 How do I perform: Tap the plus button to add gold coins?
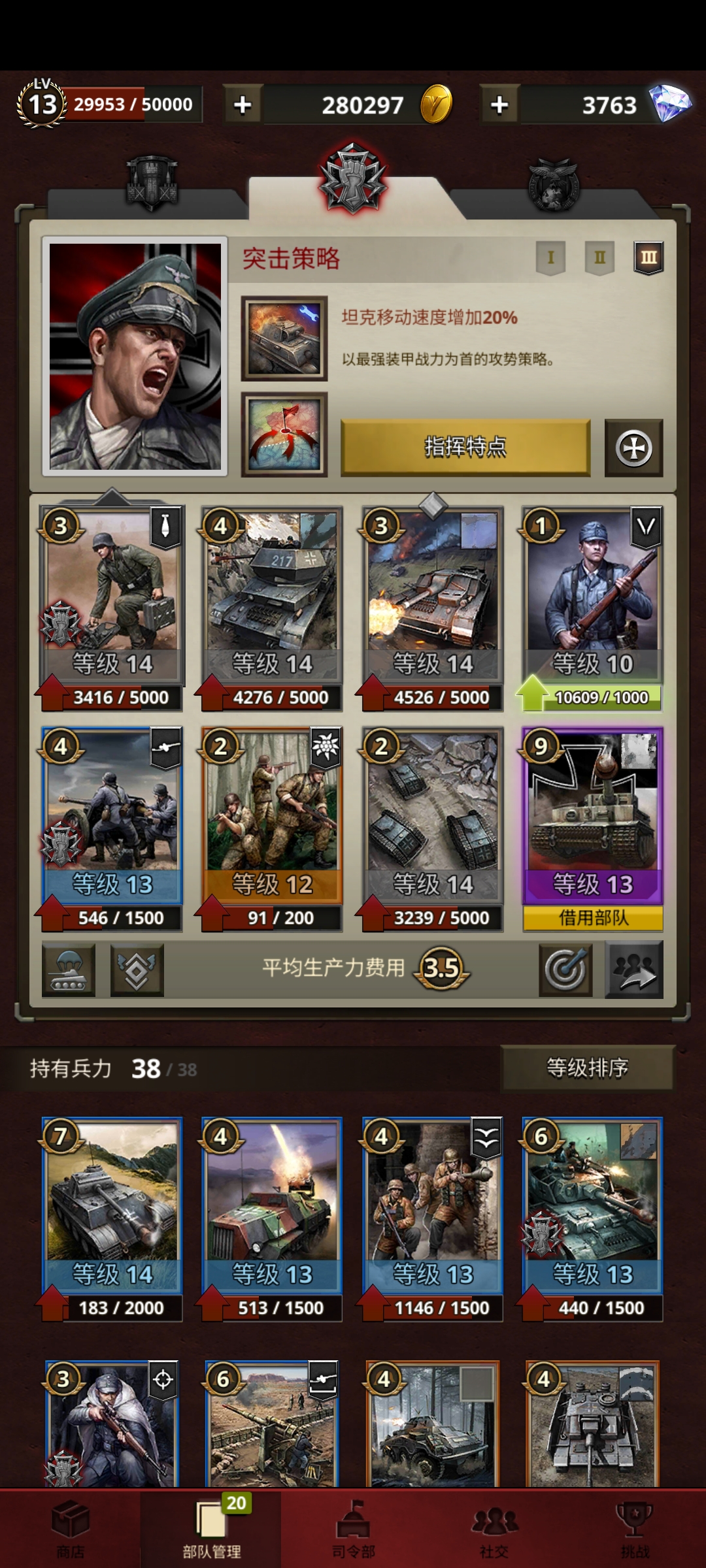243,105
